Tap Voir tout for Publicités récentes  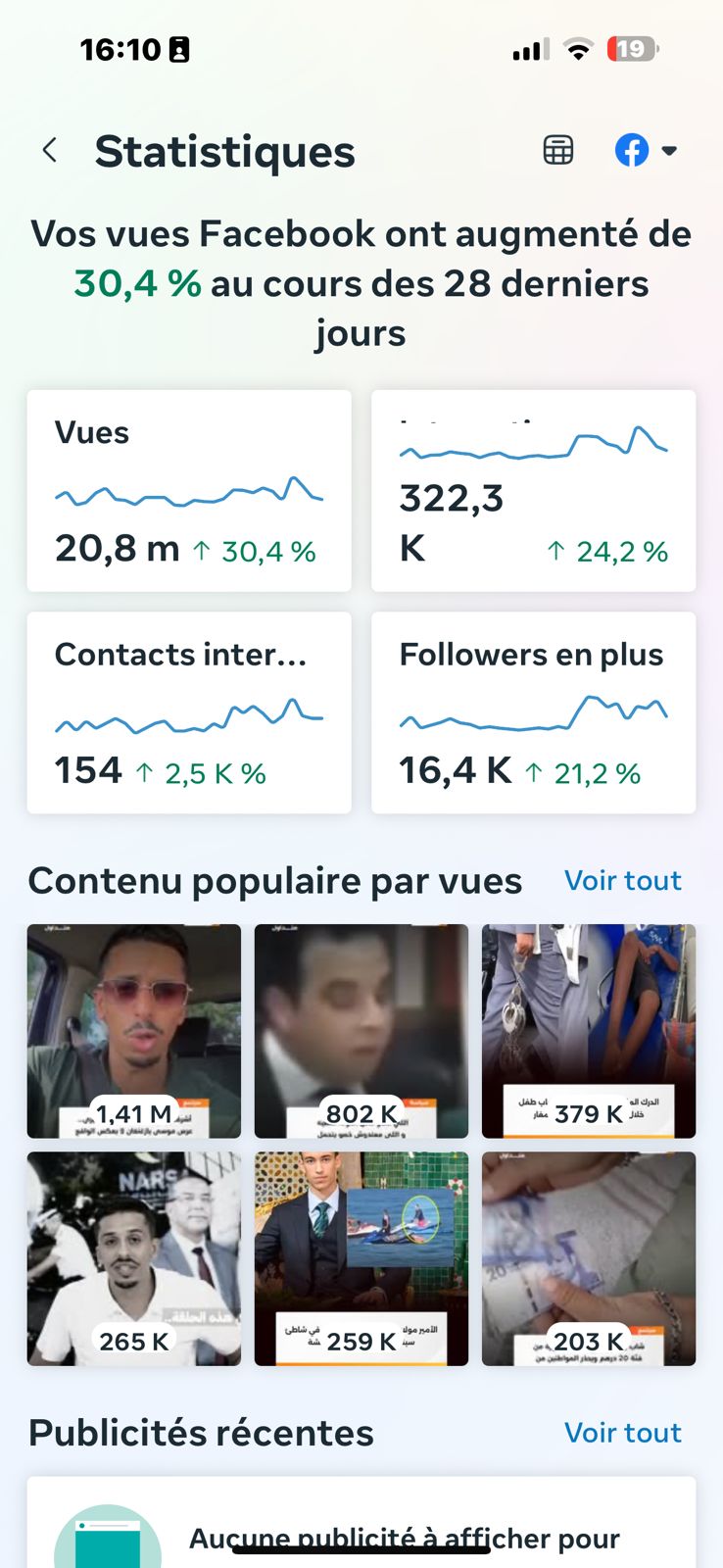622,1433
